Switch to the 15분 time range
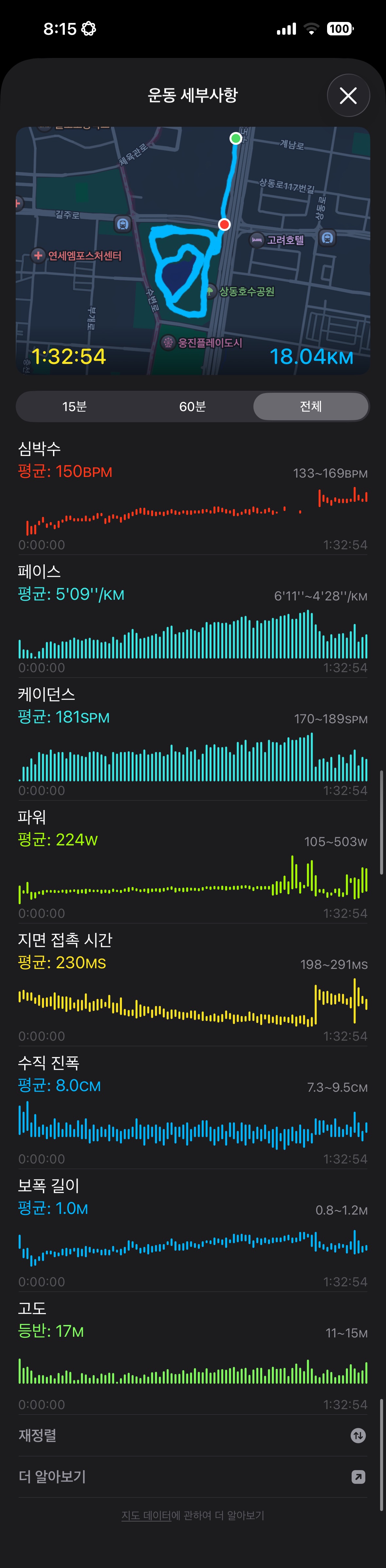 pyautogui.click(x=74, y=406)
